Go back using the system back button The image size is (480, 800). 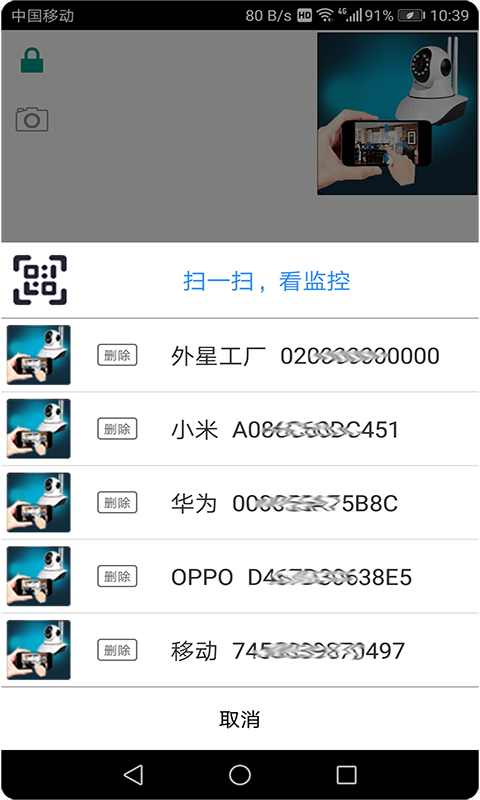(x=134, y=774)
